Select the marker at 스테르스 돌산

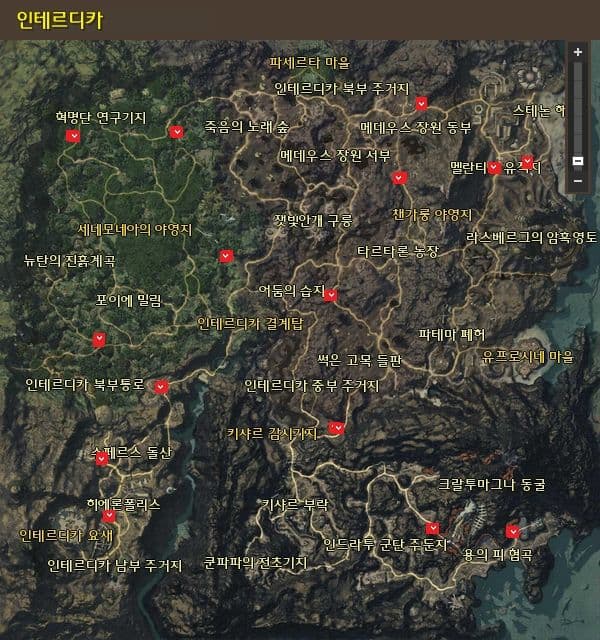(x=100, y=458)
